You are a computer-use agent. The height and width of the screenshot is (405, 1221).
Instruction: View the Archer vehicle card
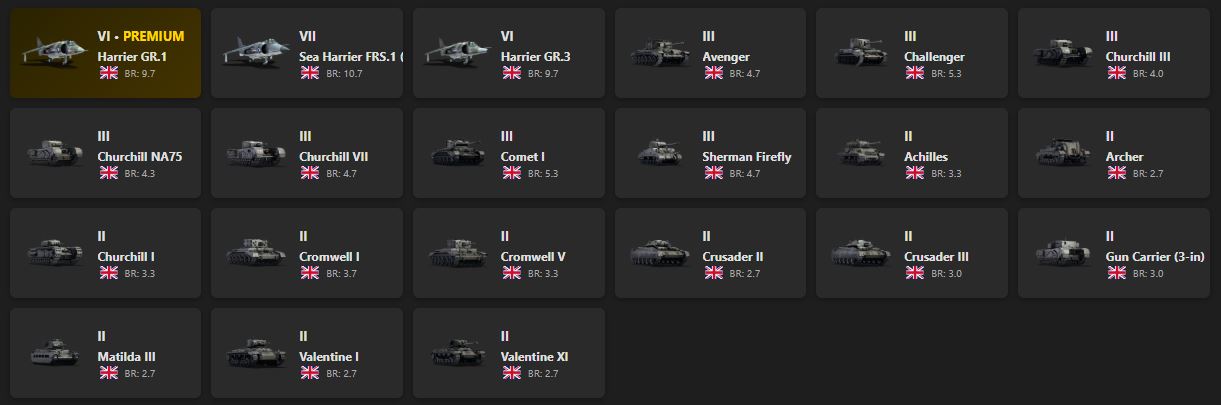click(x=1114, y=153)
